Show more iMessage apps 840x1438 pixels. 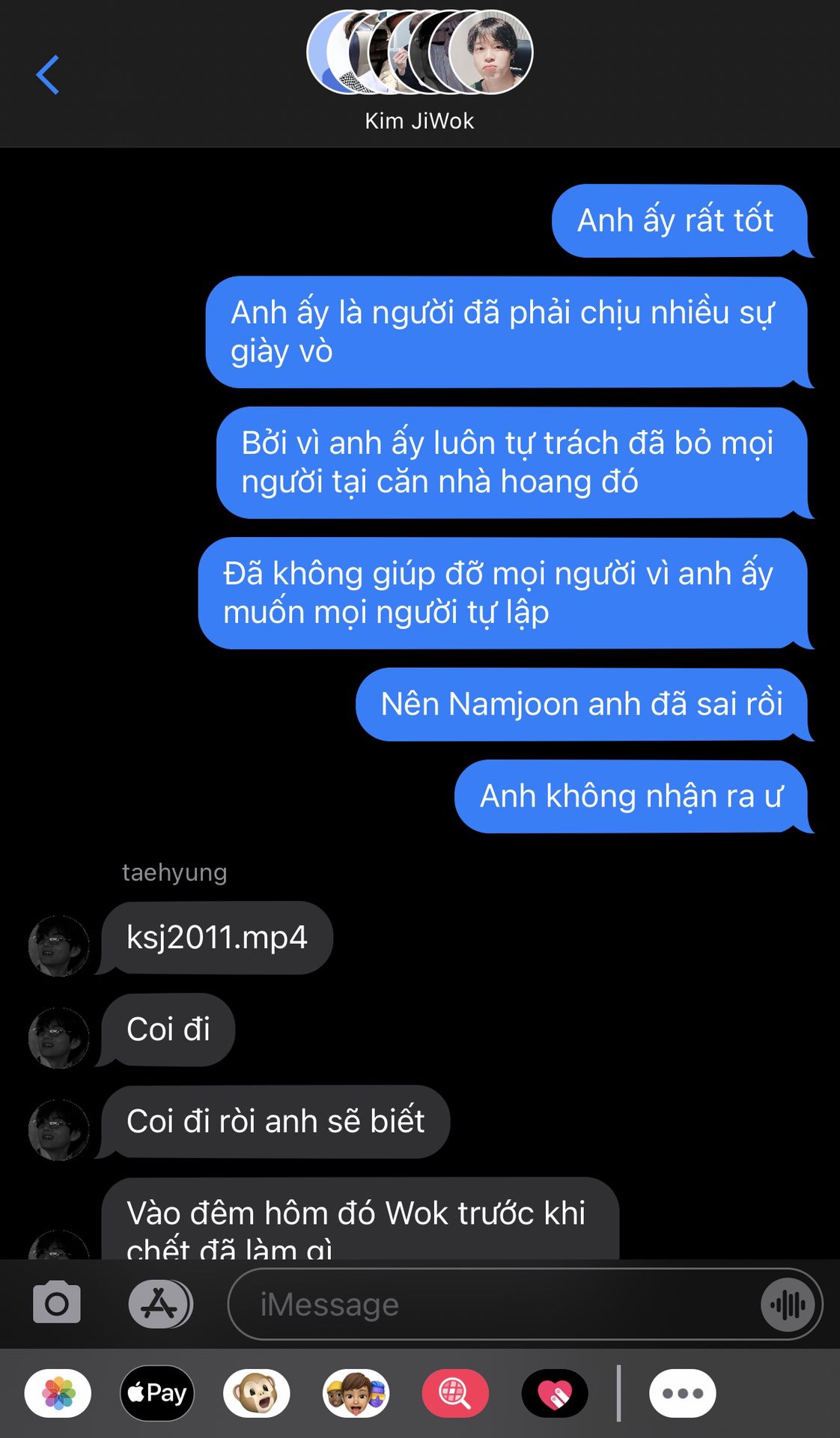682,1393
